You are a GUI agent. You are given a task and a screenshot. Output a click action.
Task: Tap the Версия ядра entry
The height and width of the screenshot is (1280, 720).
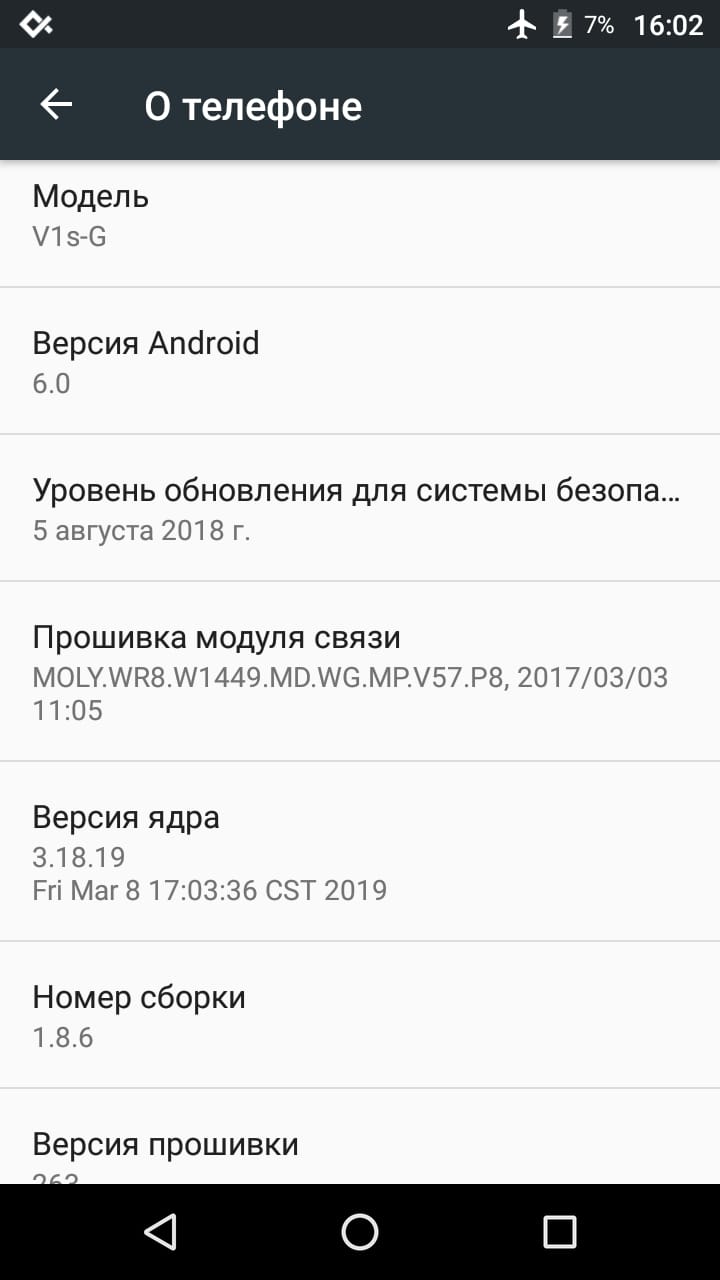pyautogui.click(x=360, y=850)
